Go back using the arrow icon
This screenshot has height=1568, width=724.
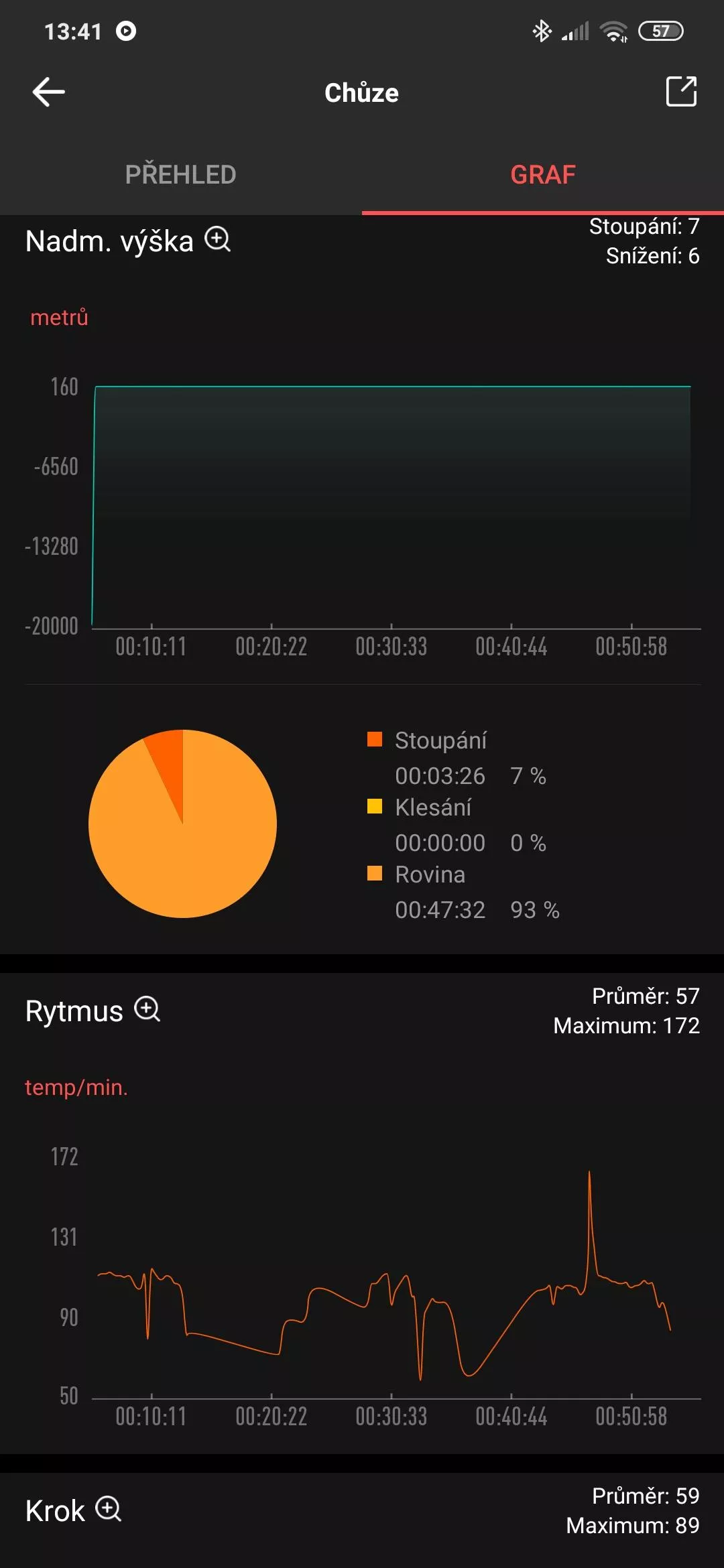pyautogui.click(x=48, y=92)
